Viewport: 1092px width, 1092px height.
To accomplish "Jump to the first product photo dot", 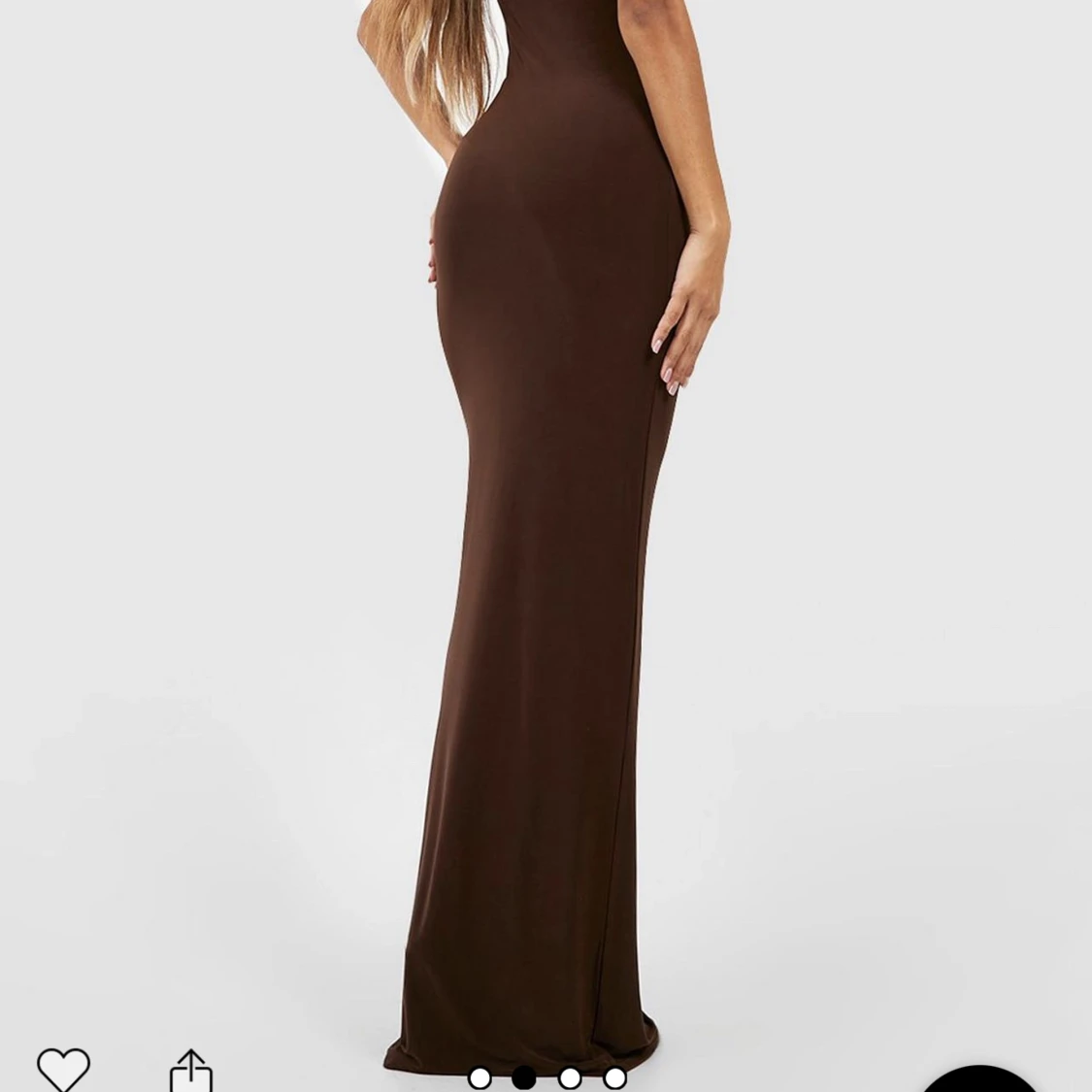I will 480,1077.
